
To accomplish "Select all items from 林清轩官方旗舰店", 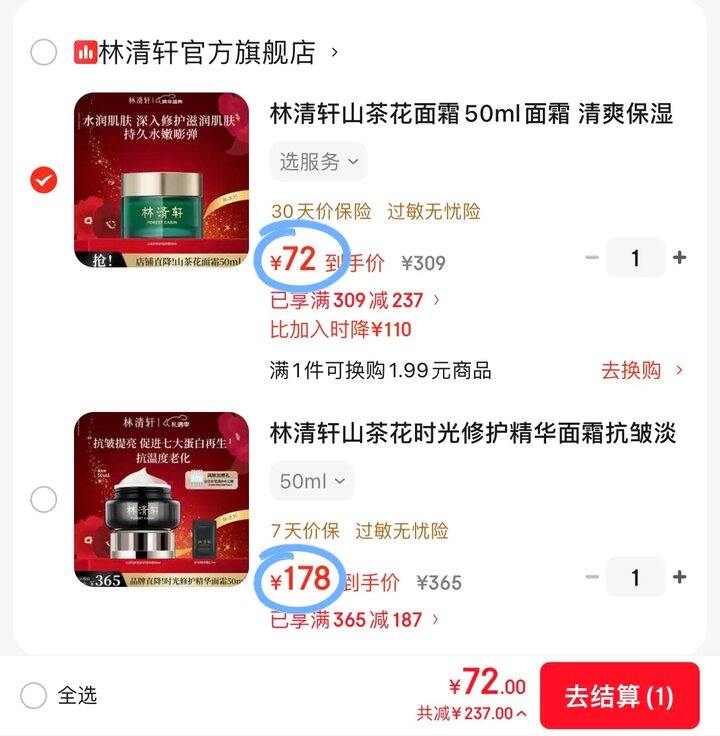I will point(44,52).
